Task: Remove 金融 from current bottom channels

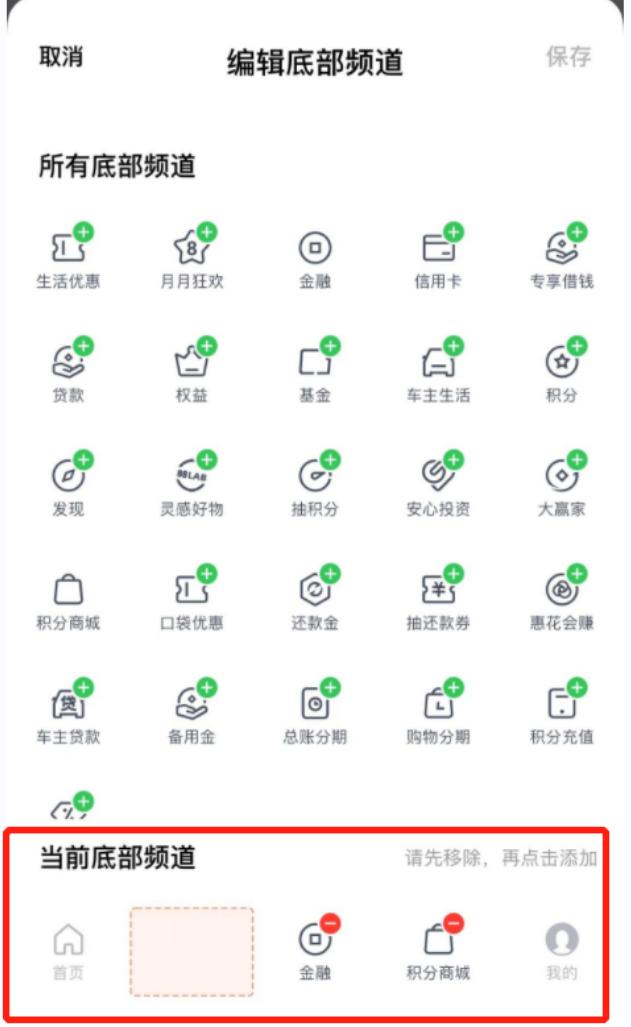Action: tap(330, 924)
